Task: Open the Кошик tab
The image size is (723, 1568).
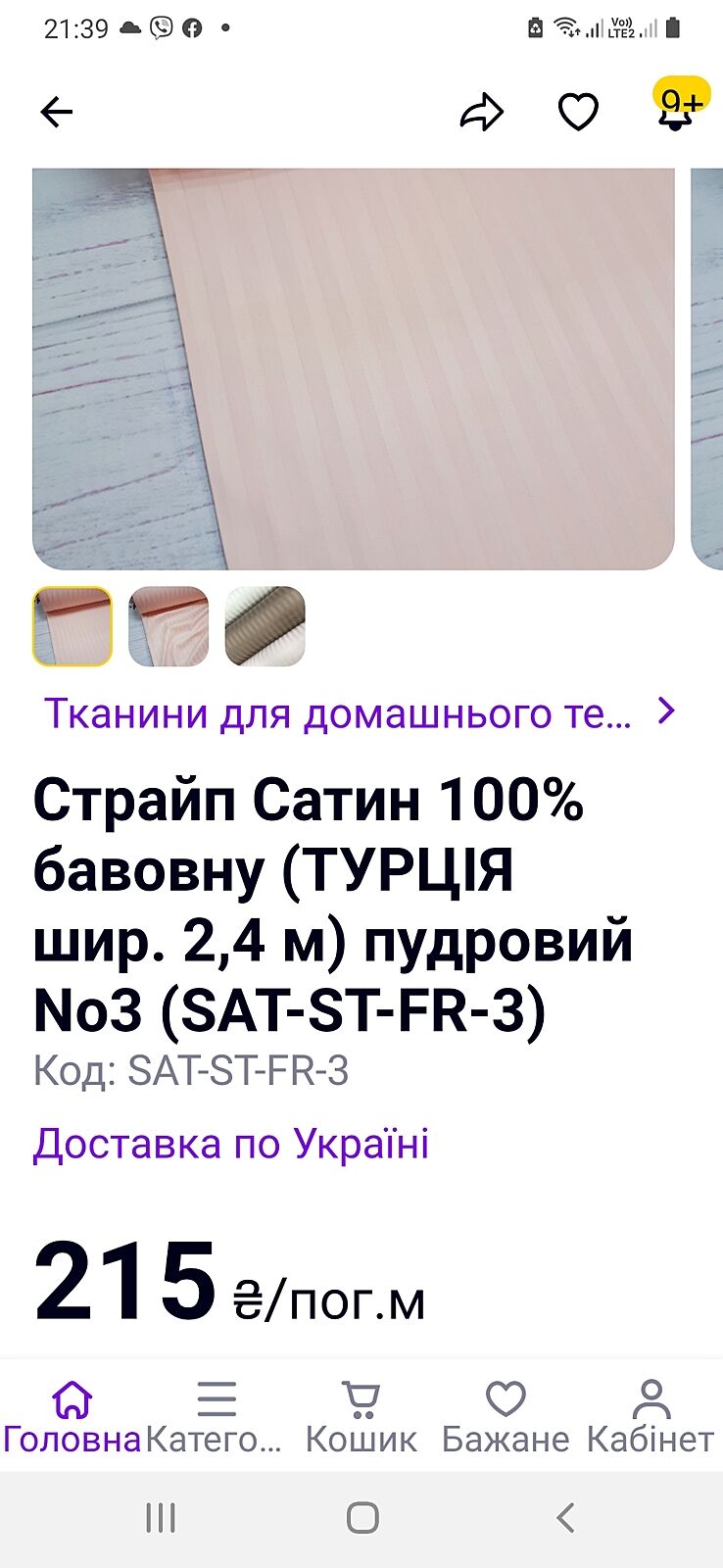Action: [361, 1416]
